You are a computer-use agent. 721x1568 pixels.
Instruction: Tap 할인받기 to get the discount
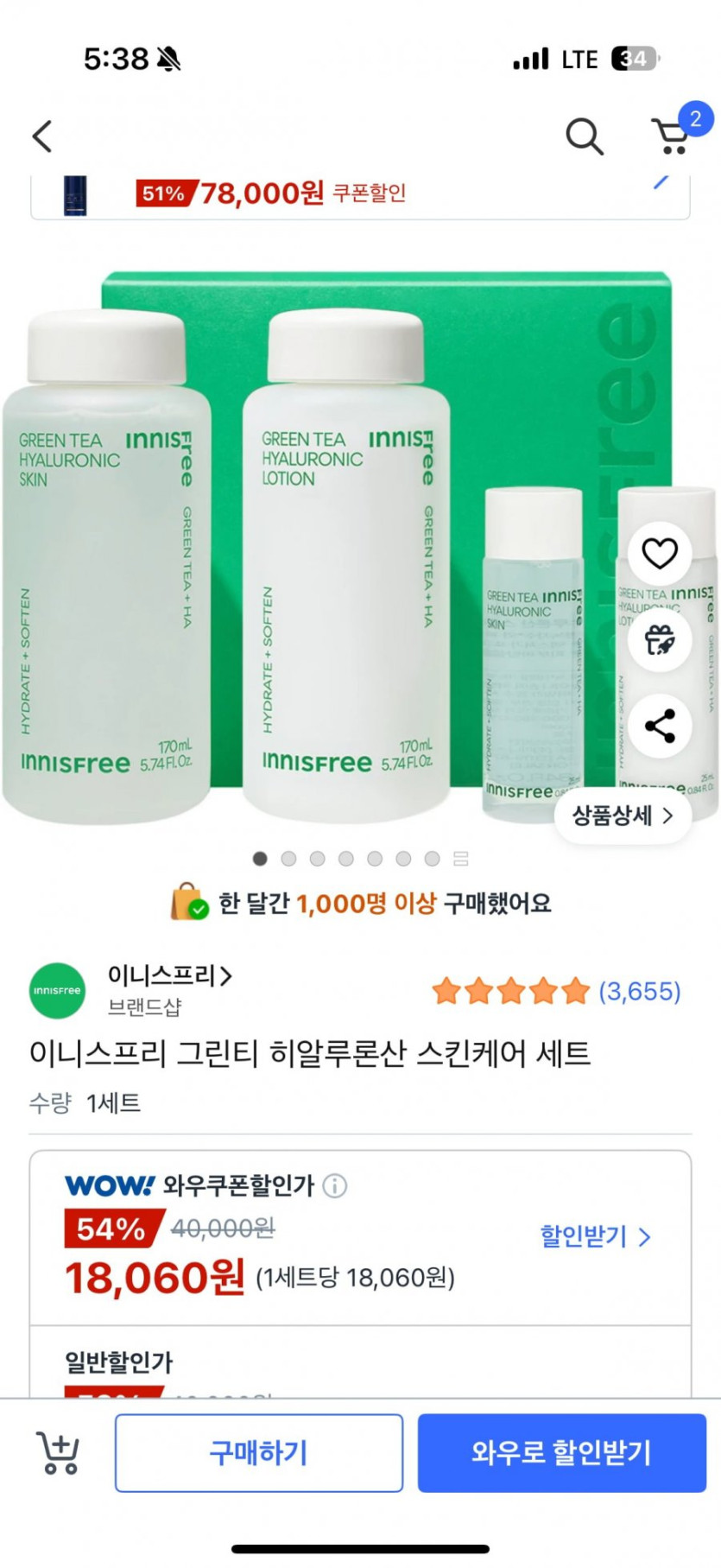595,1236
